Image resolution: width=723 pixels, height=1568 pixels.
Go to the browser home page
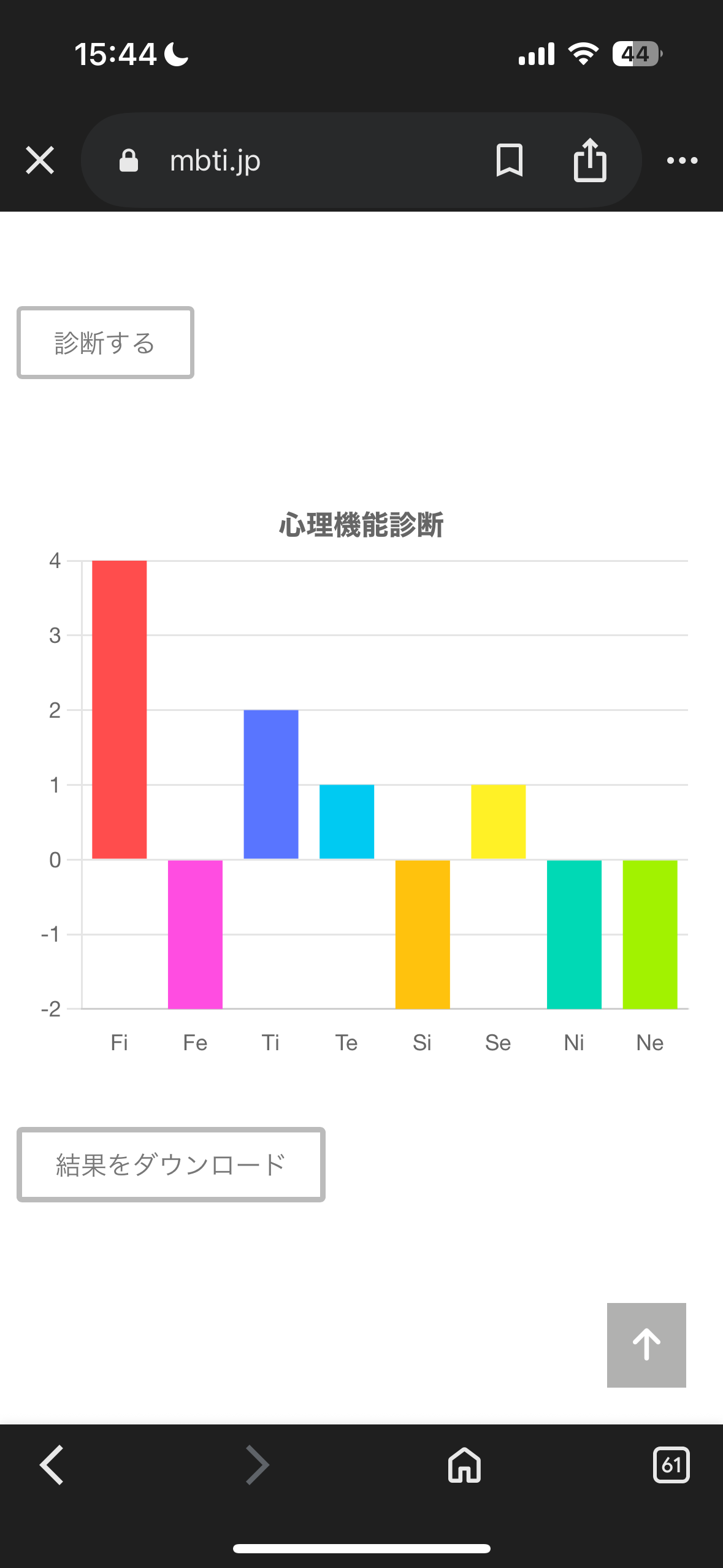[x=464, y=1465]
